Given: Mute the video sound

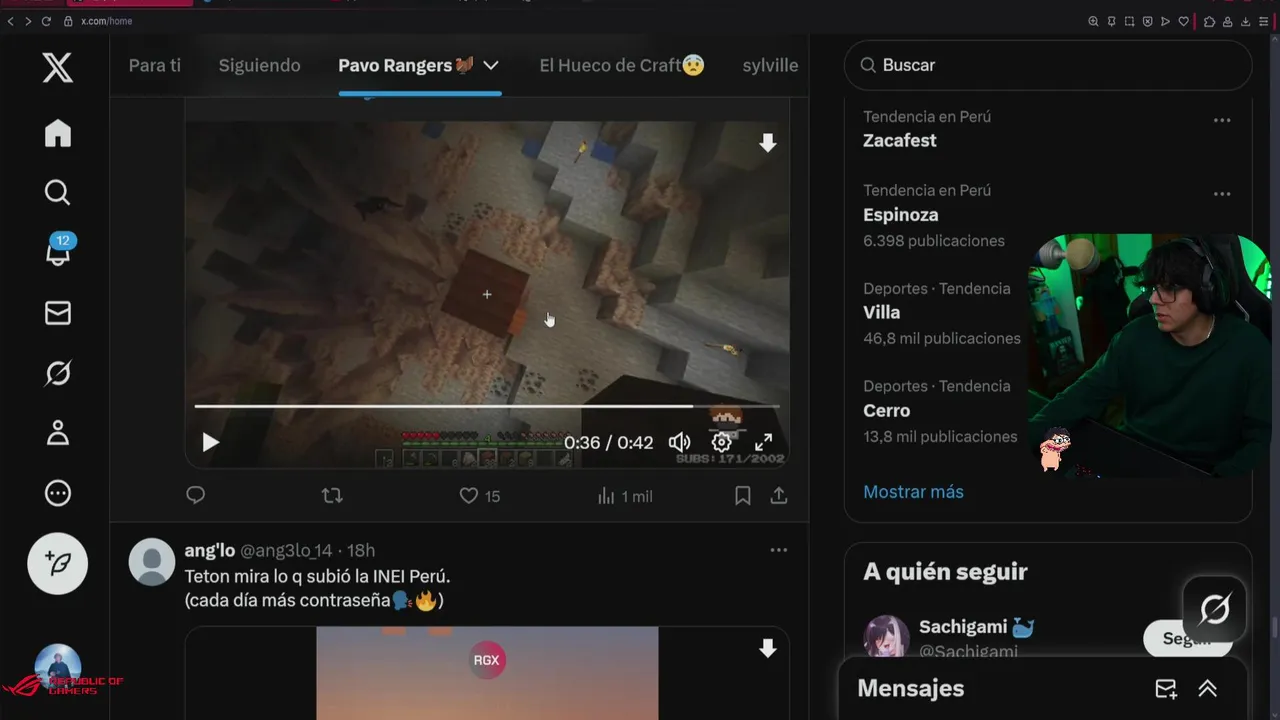Looking at the screenshot, I should point(679,442).
